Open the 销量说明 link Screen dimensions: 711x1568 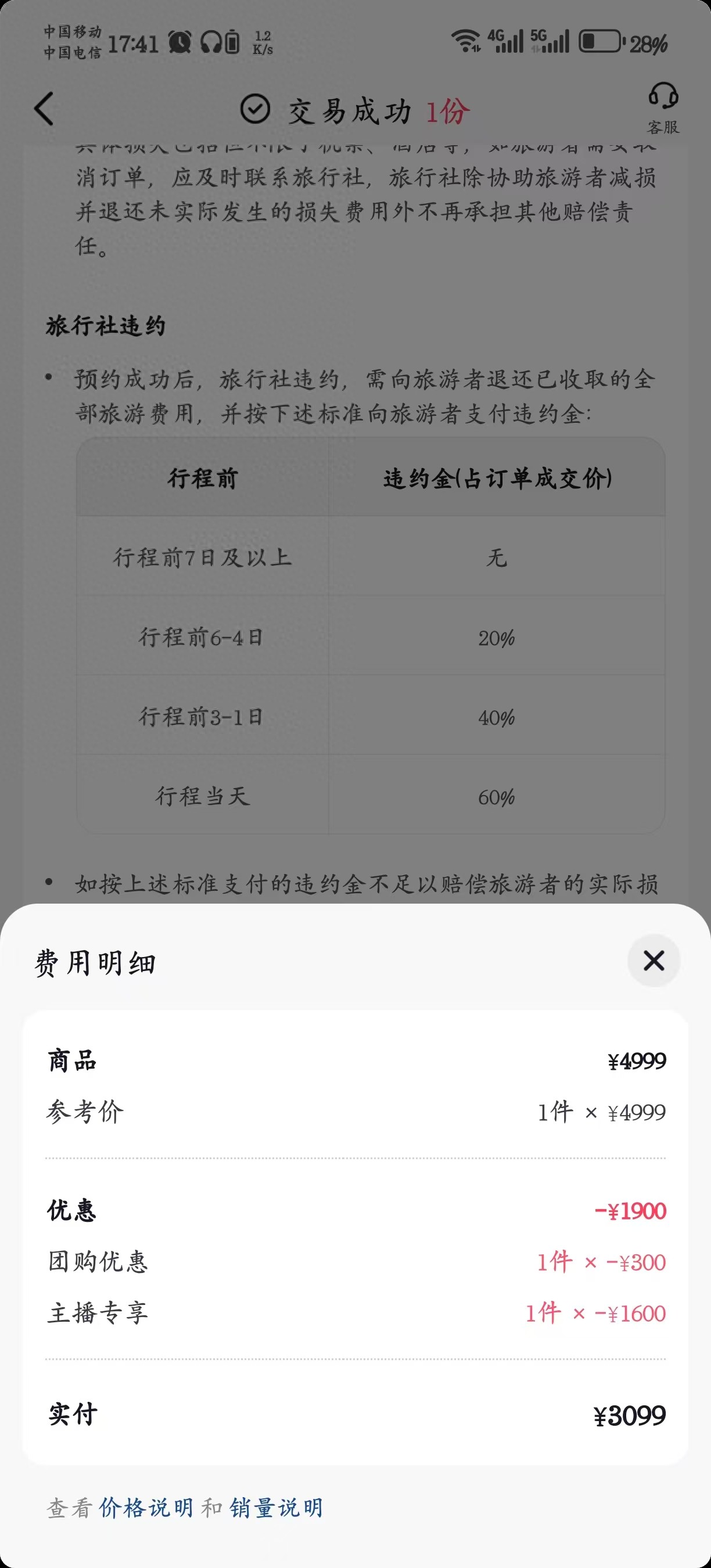coord(276,1508)
